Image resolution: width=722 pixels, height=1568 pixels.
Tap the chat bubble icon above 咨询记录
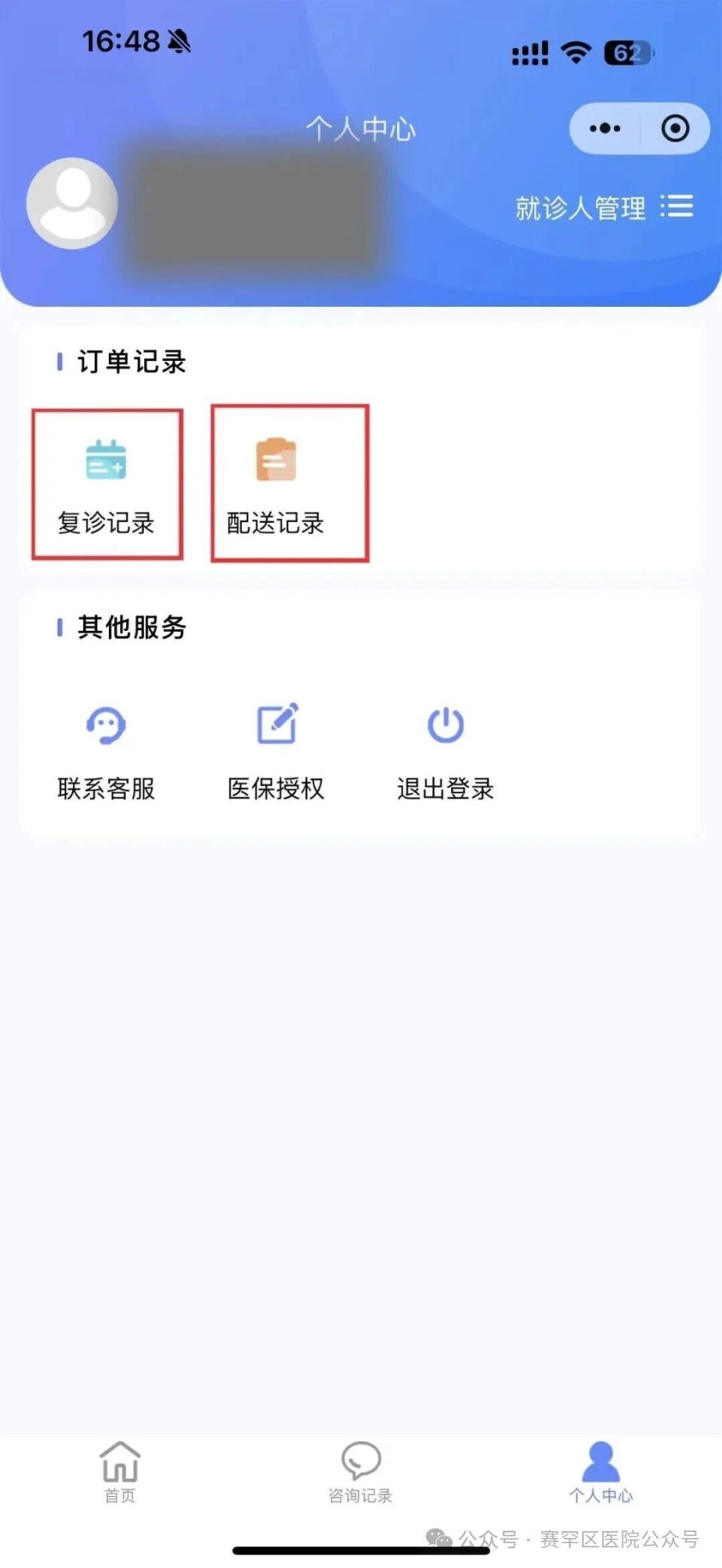tap(359, 1459)
